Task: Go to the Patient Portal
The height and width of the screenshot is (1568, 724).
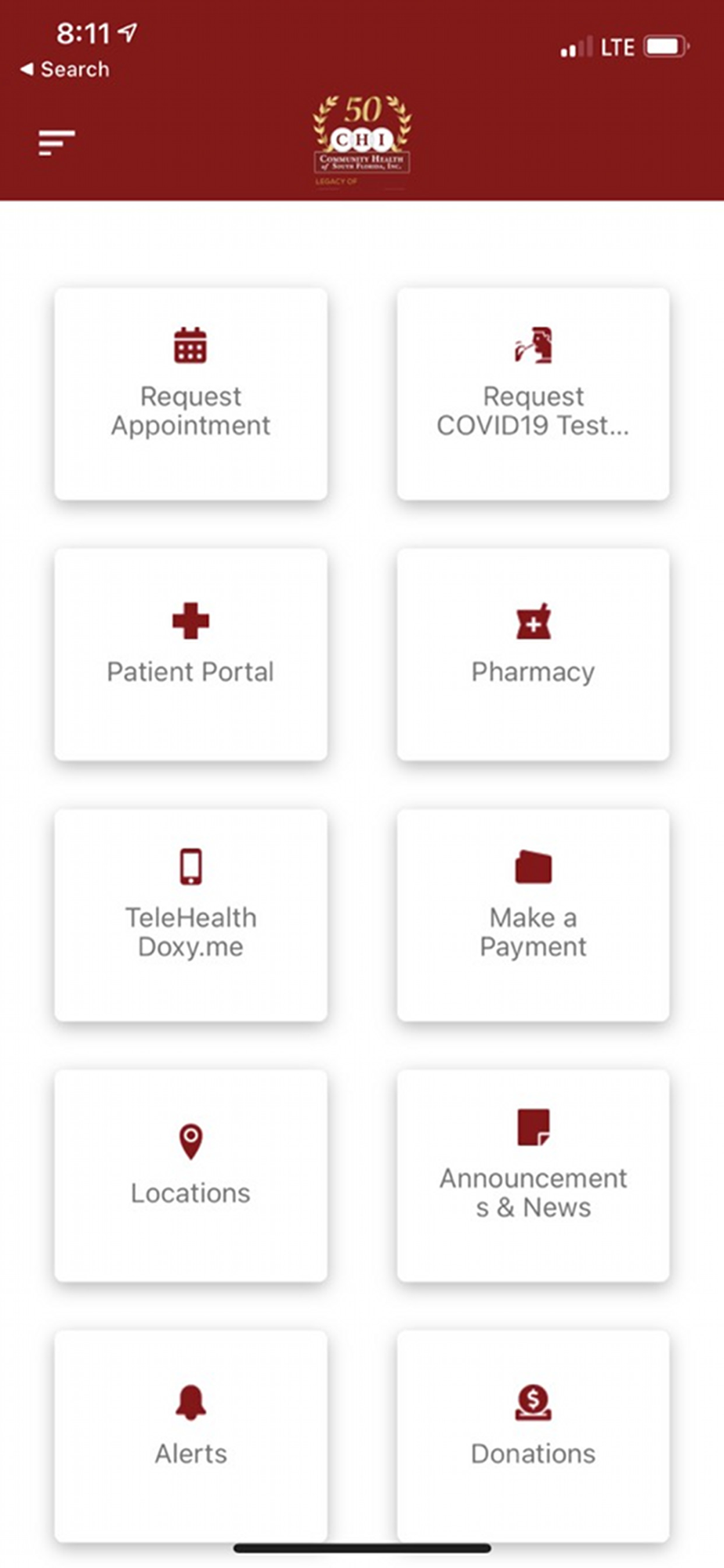Action: [190, 654]
